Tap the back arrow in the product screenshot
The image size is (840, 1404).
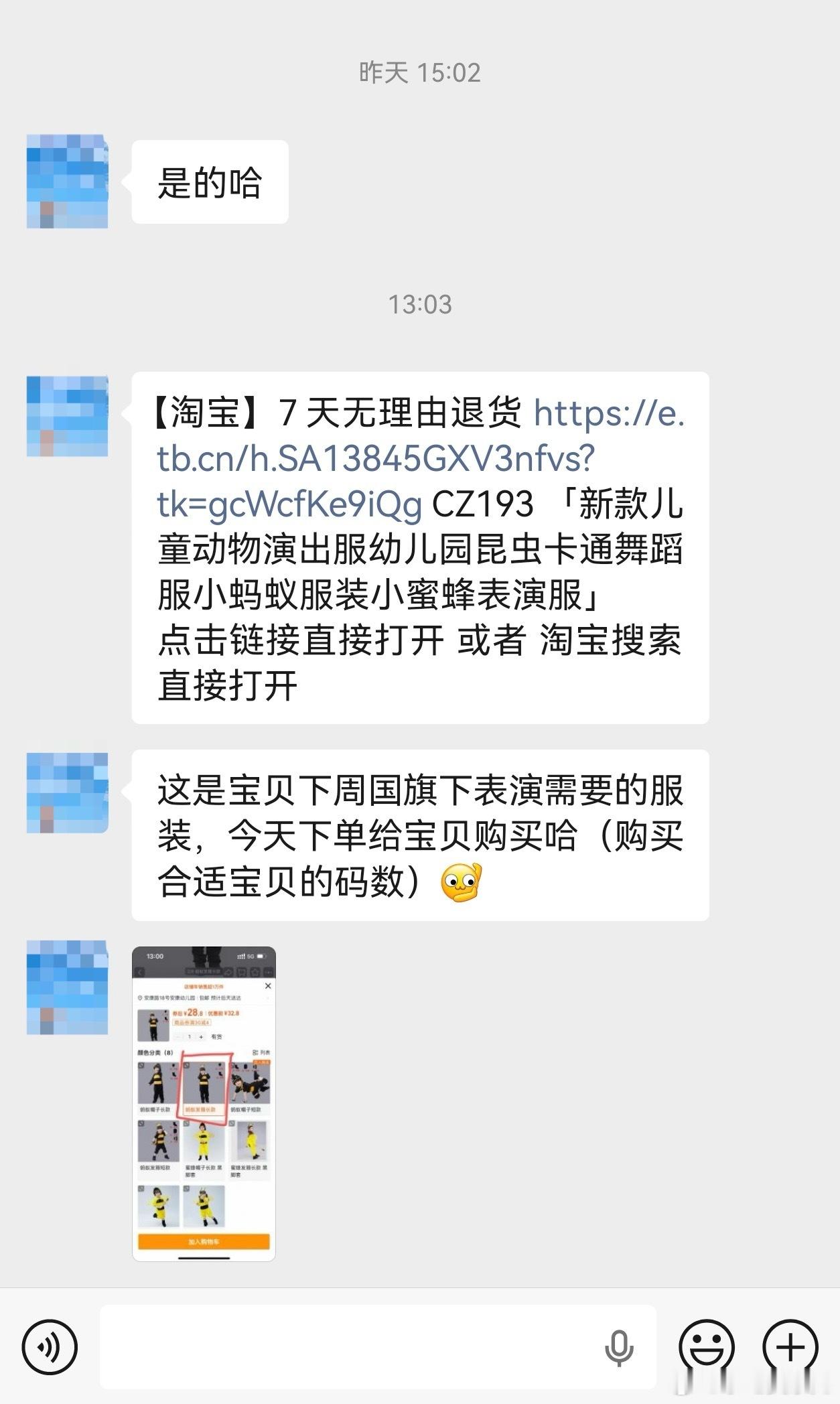(x=140, y=972)
